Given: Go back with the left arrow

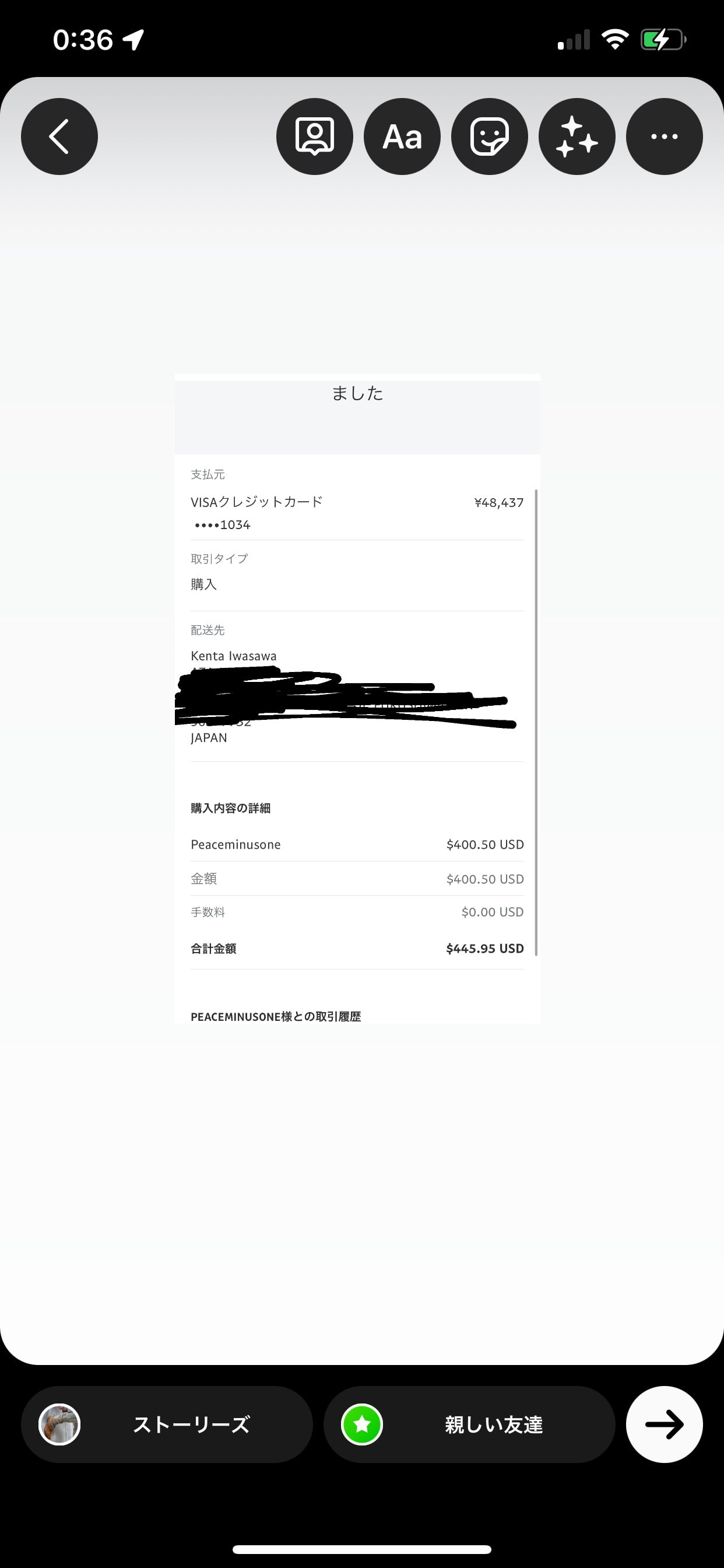Looking at the screenshot, I should point(59,136).
